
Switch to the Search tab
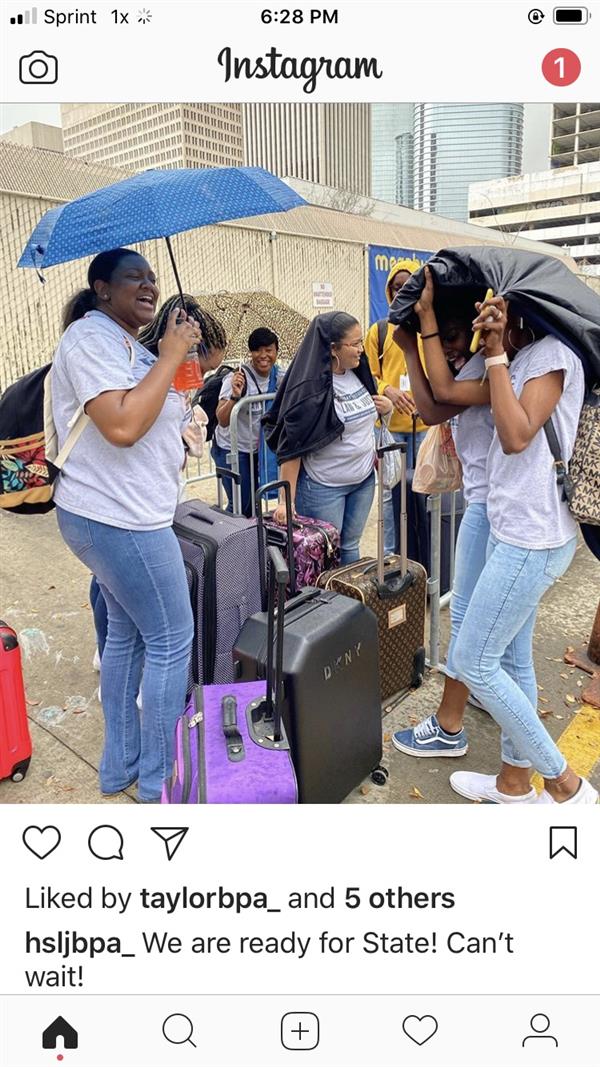click(x=179, y=1030)
